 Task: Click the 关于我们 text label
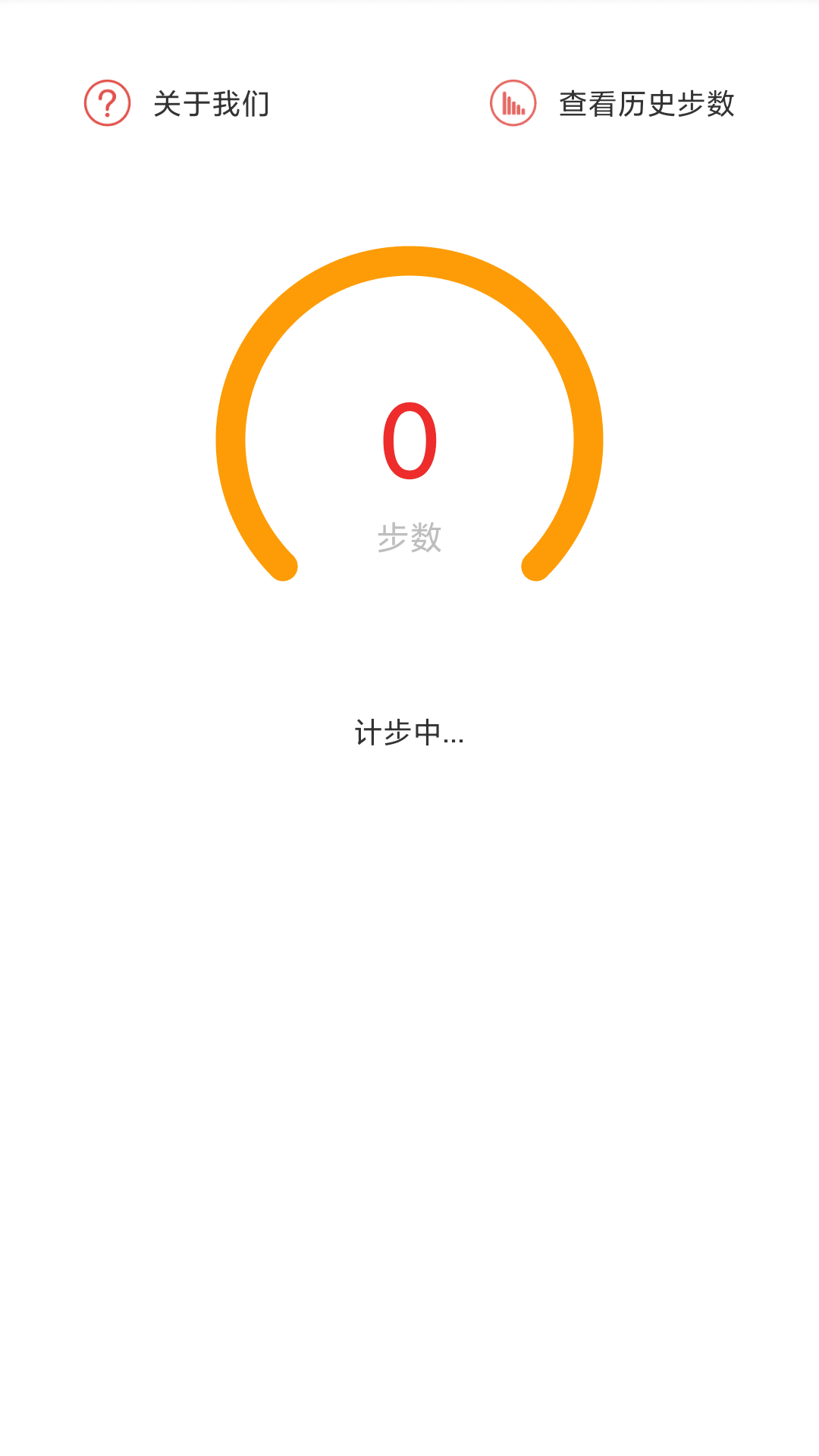(212, 104)
